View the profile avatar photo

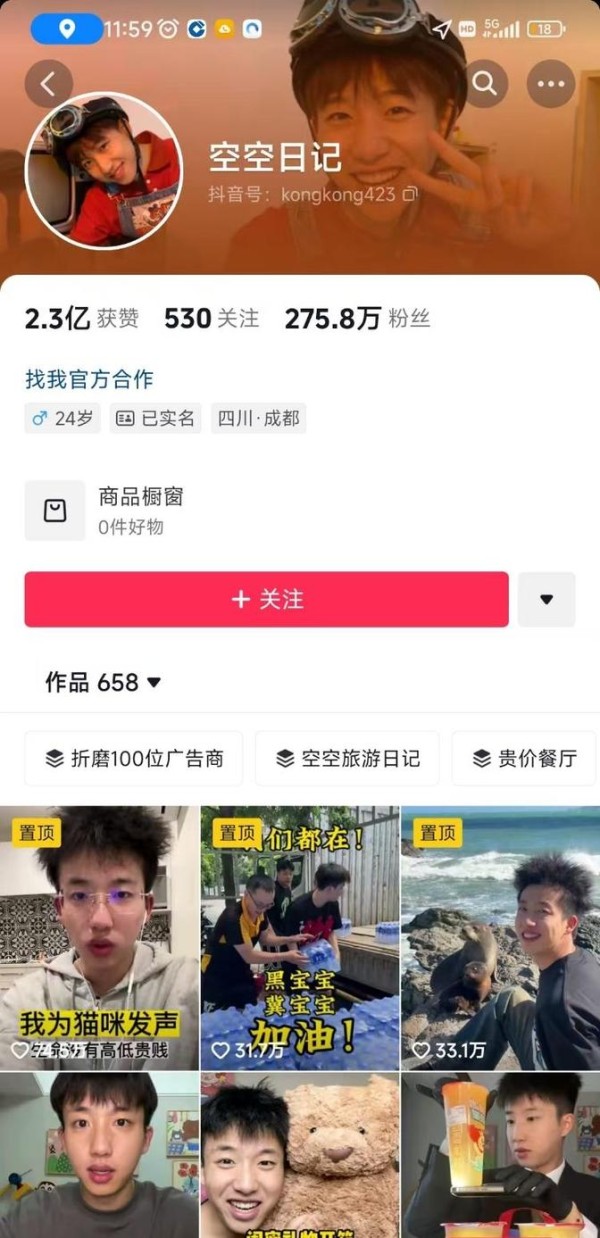click(104, 170)
